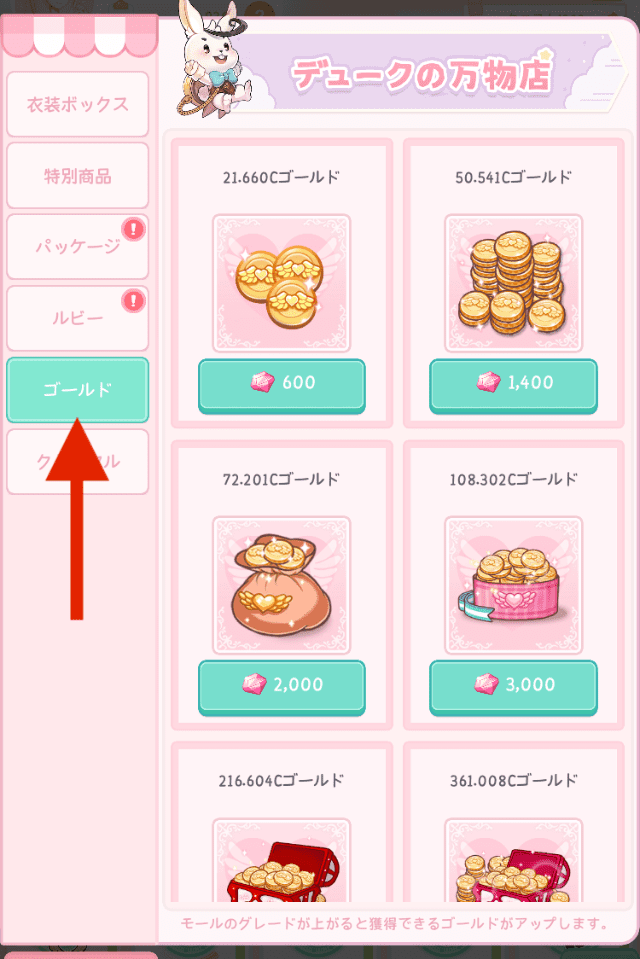Buy 21.660C gold for 600 rubies
Image resolution: width=640 pixels, height=959 pixels.
281,383
